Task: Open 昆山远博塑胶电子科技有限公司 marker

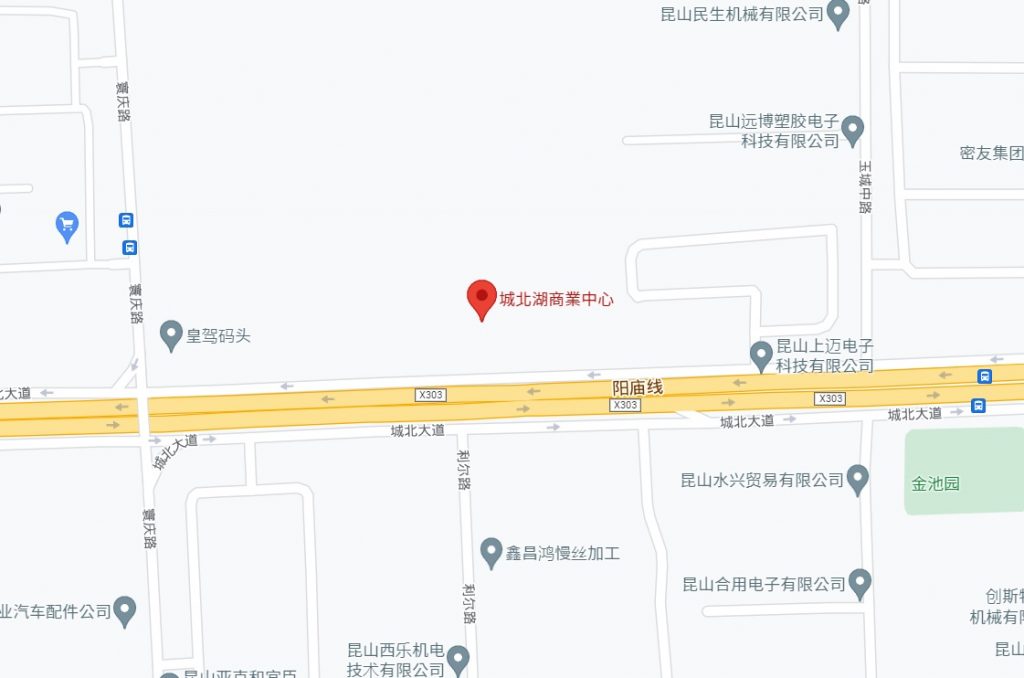Action: tap(852, 129)
